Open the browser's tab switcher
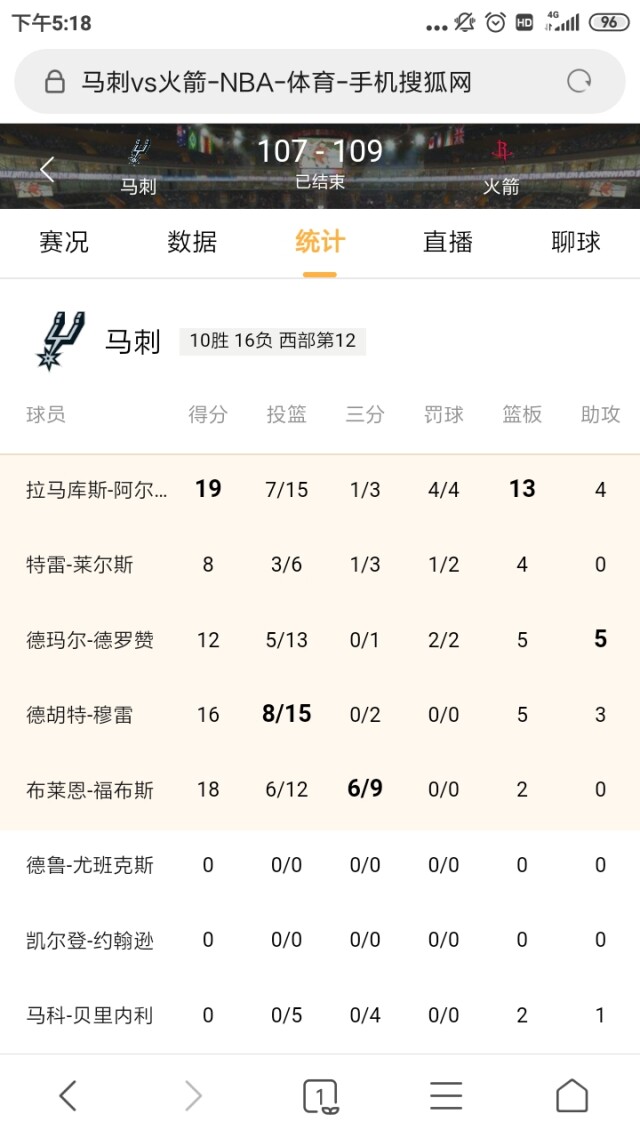 [320, 1096]
